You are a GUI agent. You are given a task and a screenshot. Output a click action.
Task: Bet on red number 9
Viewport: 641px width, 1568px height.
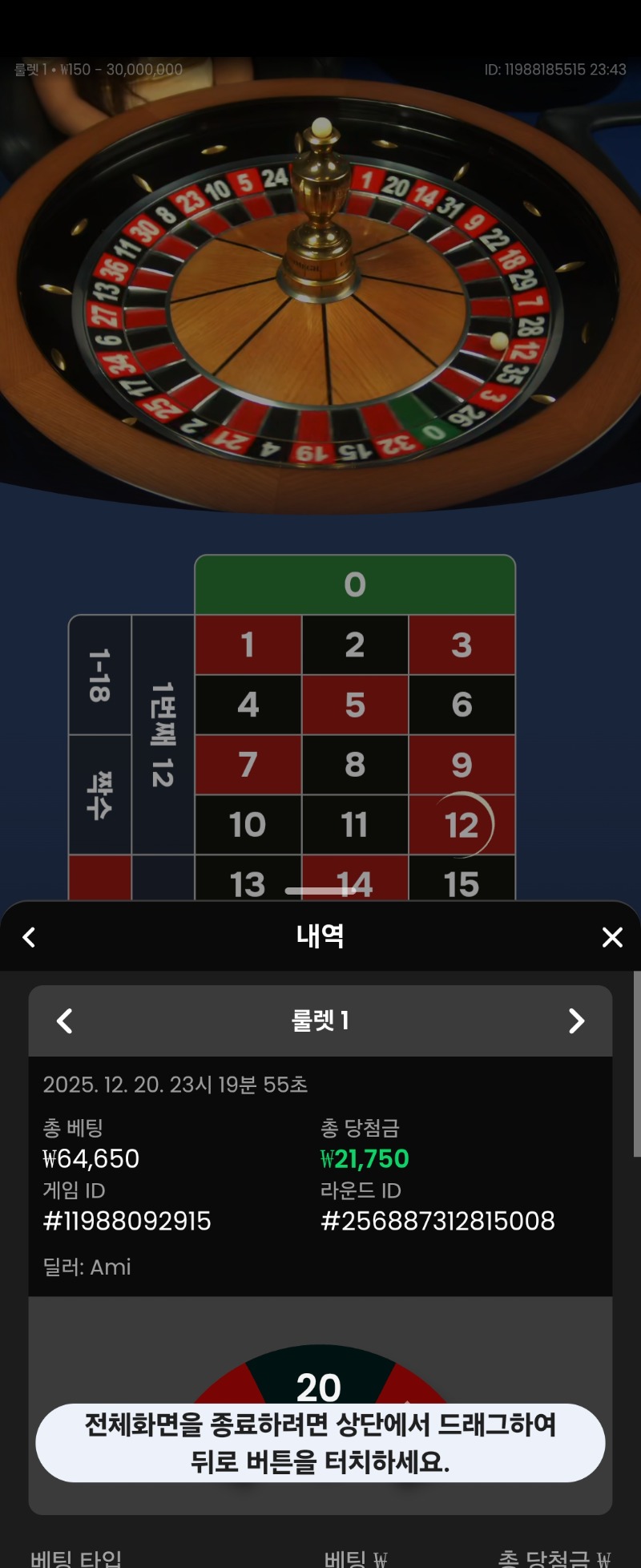[462, 765]
